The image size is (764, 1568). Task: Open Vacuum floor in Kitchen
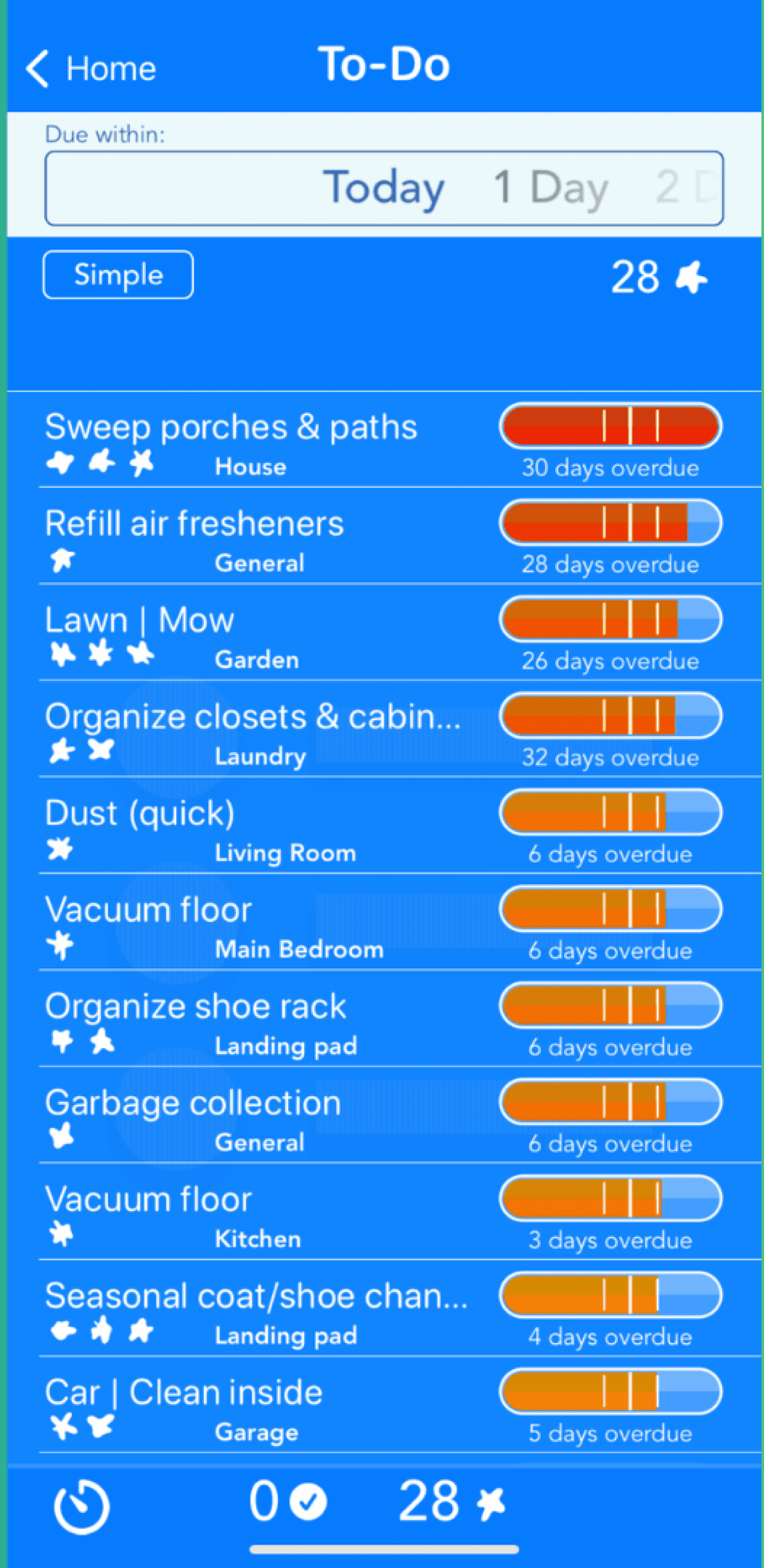[x=399, y=1211]
